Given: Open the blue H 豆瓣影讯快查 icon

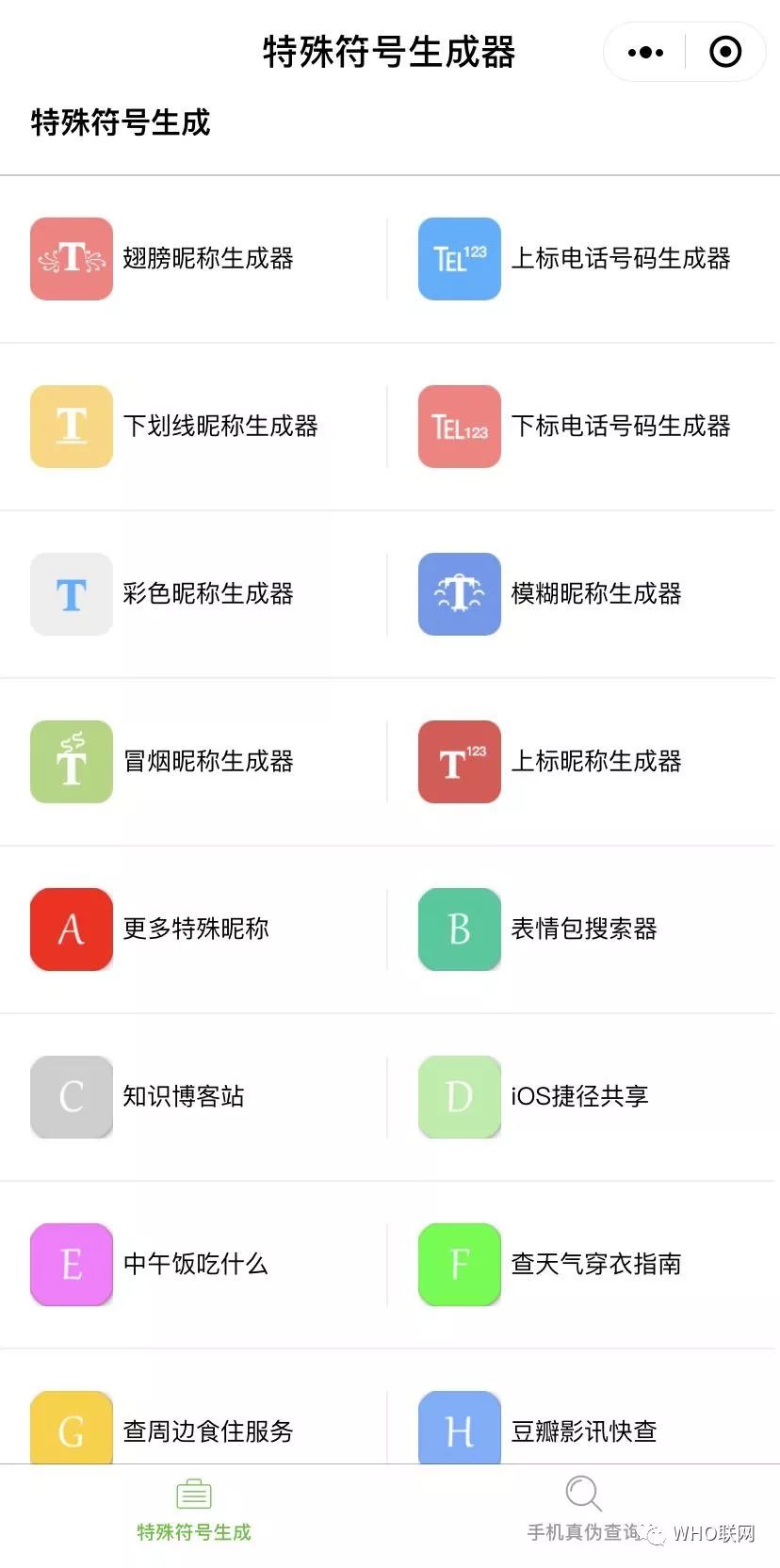Looking at the screenshot, I should (x=459, y=1427).
